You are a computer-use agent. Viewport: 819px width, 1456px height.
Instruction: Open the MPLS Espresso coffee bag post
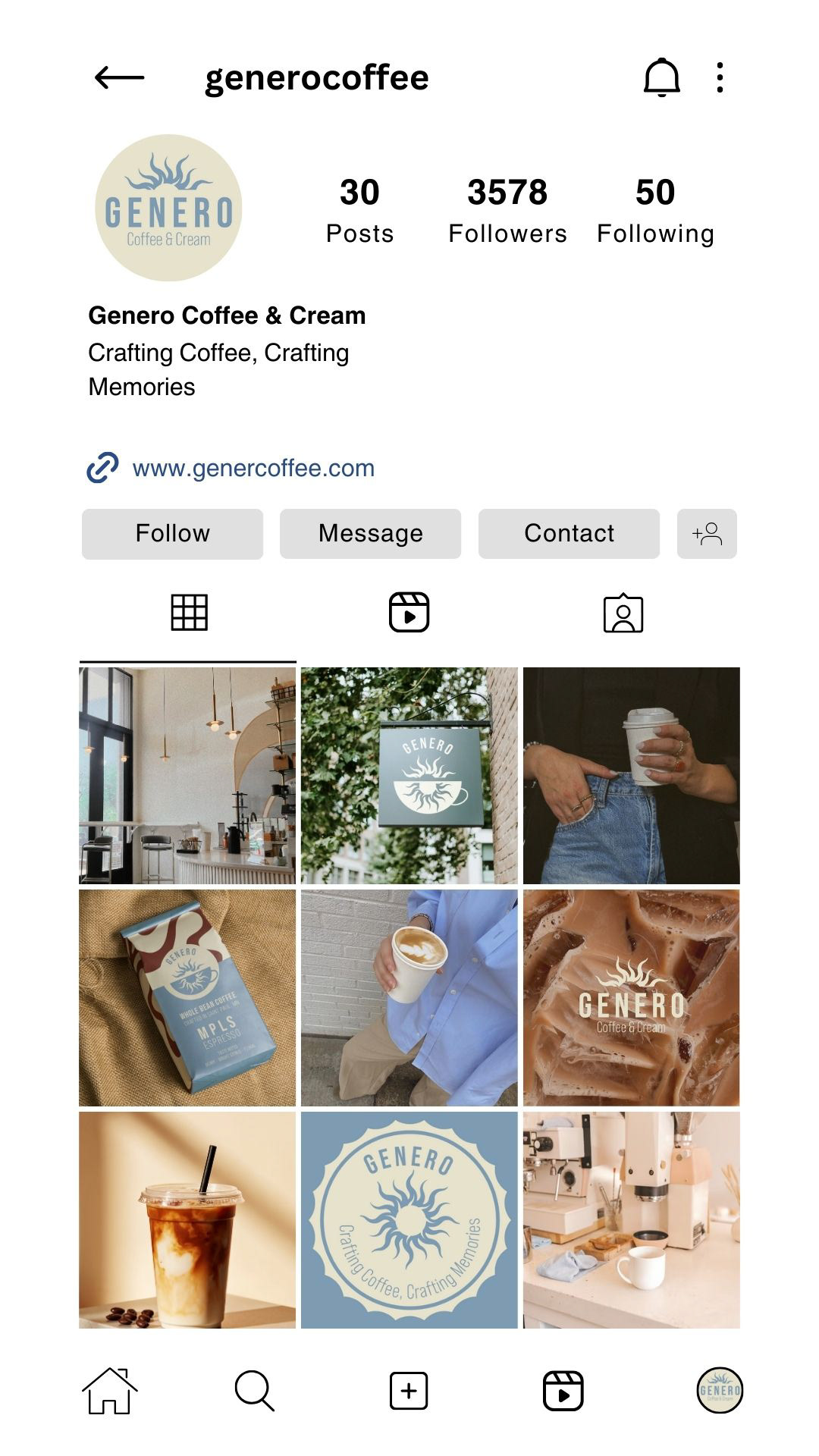(x=187, y=998)
